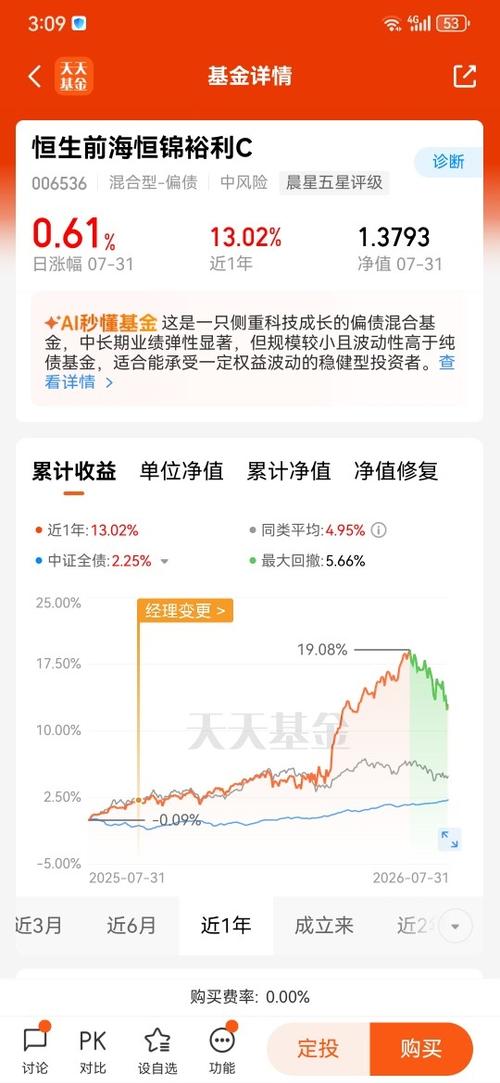Select the 近6月 time range

[131, 925]
